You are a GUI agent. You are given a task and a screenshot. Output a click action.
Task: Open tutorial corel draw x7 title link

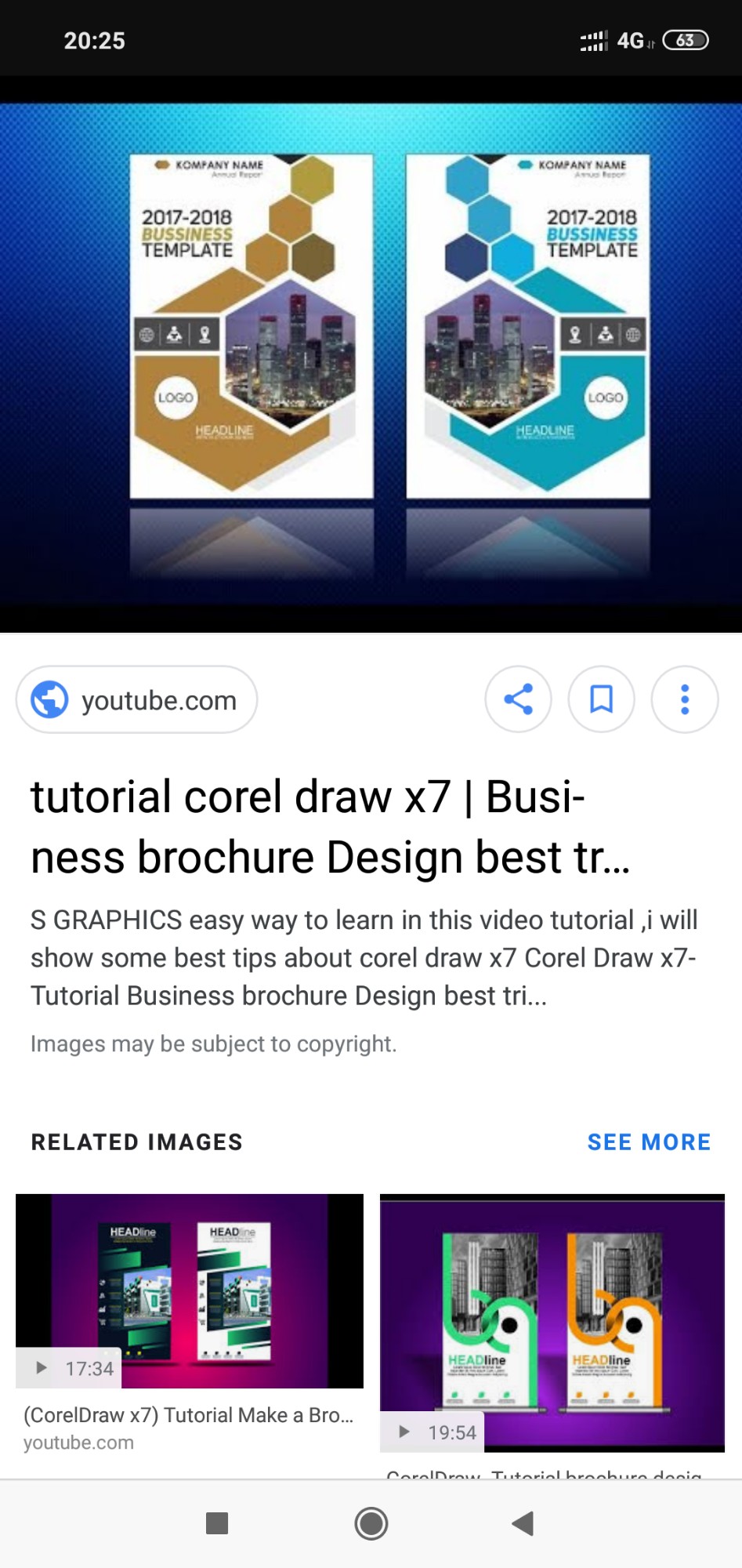click(329, 826)
